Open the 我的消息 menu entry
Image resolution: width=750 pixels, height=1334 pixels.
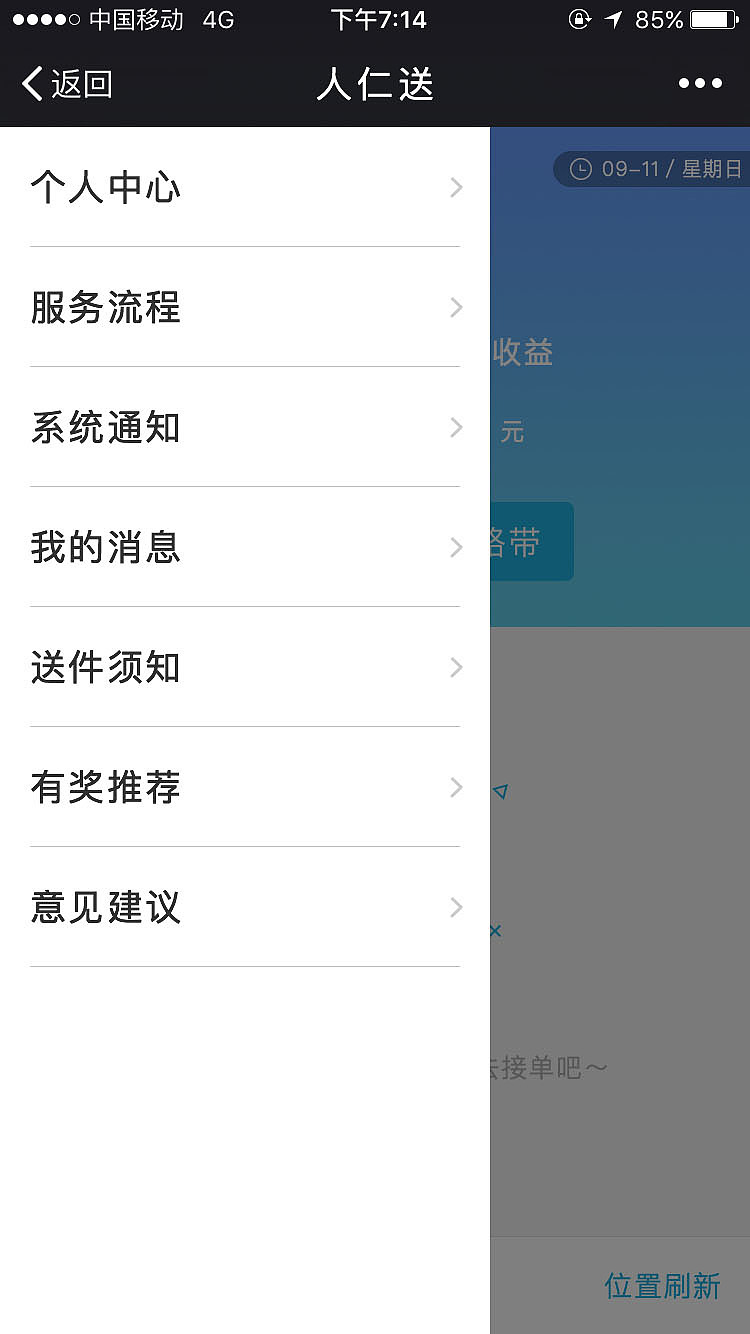point(105,547)
